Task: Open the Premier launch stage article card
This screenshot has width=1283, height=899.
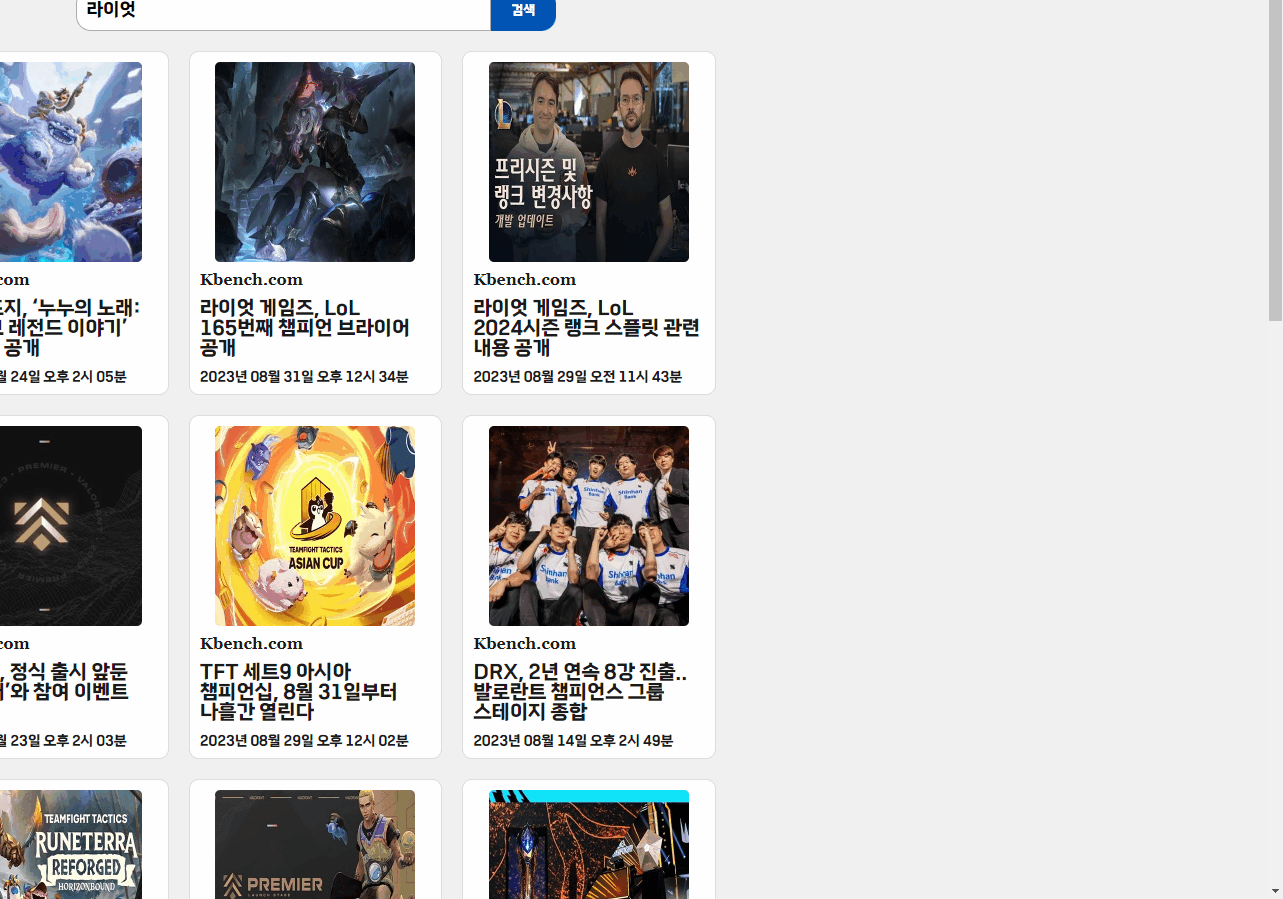Action: 314,845
